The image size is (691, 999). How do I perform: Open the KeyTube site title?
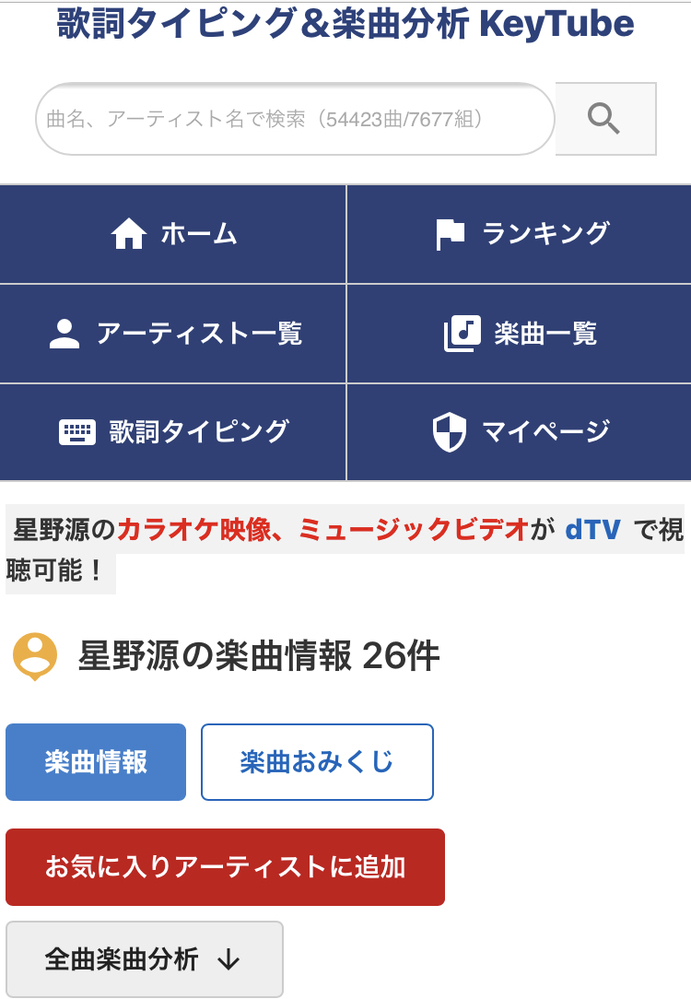click(345, 24)
